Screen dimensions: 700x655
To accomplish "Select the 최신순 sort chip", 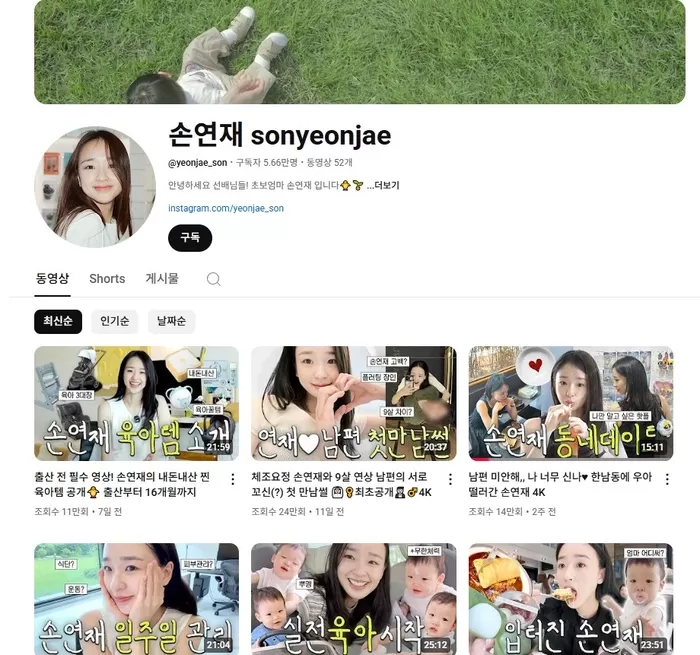I will 58,321.
